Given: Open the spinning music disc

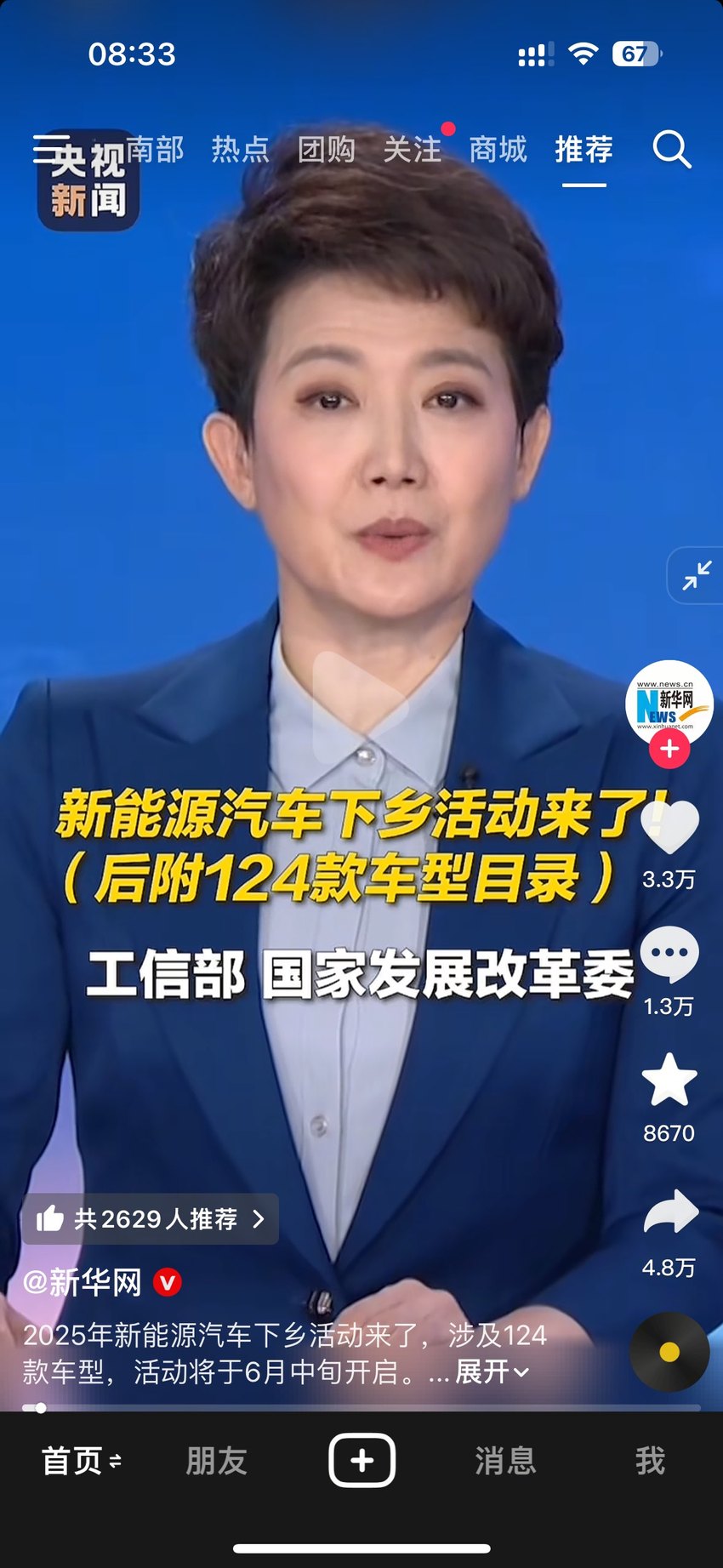Looking at the screenshot, I should 669,1353.
